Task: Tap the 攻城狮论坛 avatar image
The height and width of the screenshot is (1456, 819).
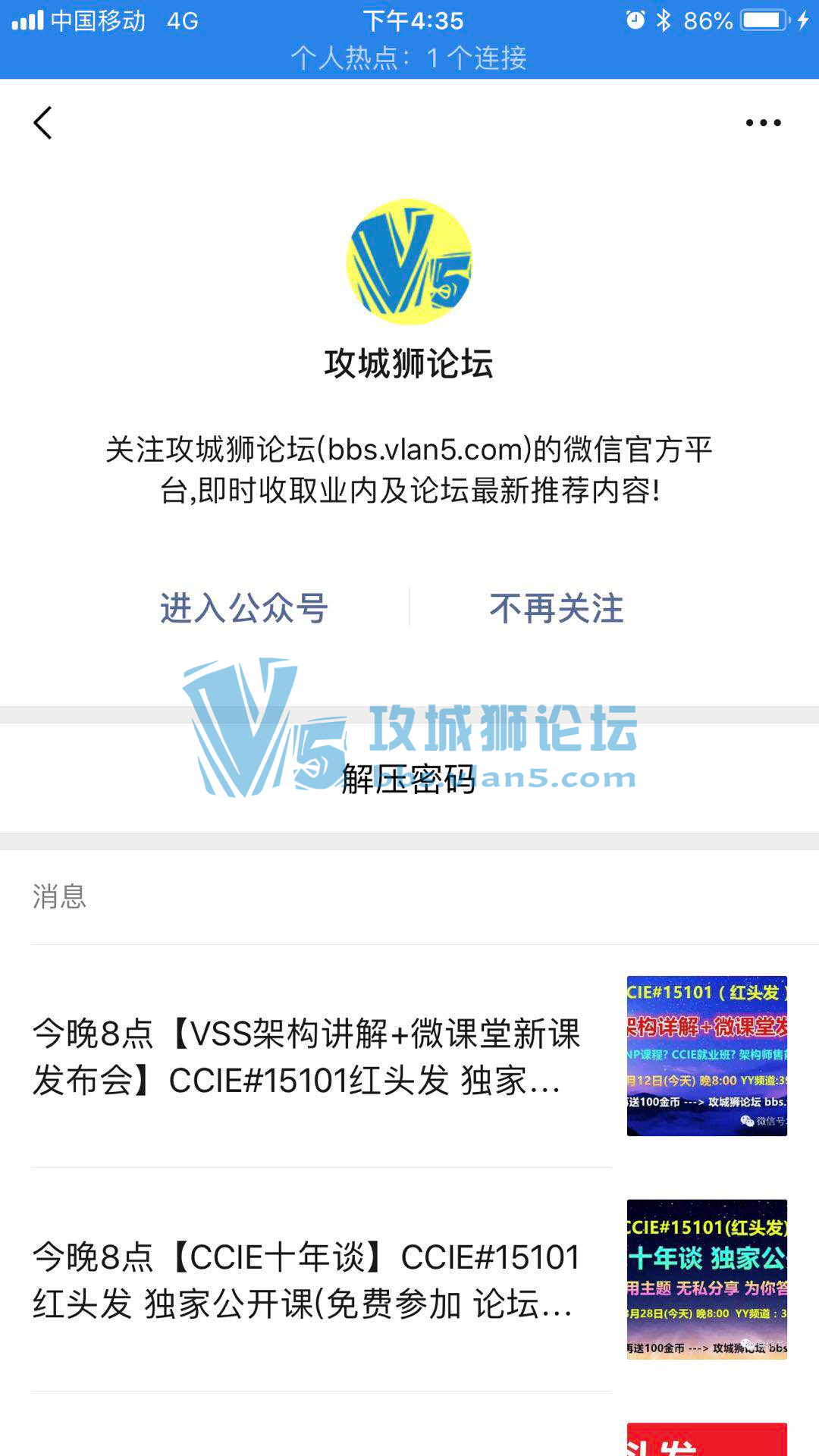Action: [x=409, y=262]
